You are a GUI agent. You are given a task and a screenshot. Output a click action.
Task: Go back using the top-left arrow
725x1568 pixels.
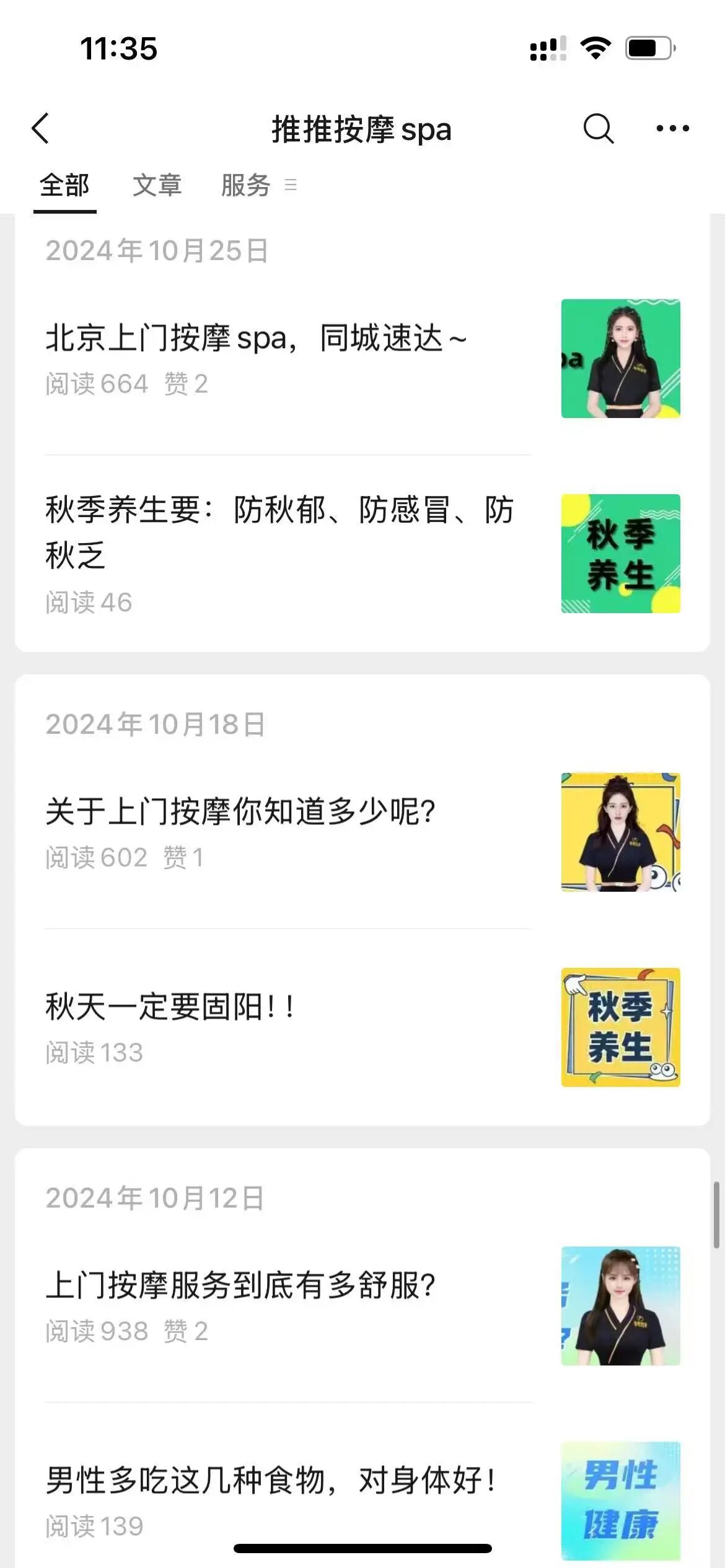(x=41, y=129)
